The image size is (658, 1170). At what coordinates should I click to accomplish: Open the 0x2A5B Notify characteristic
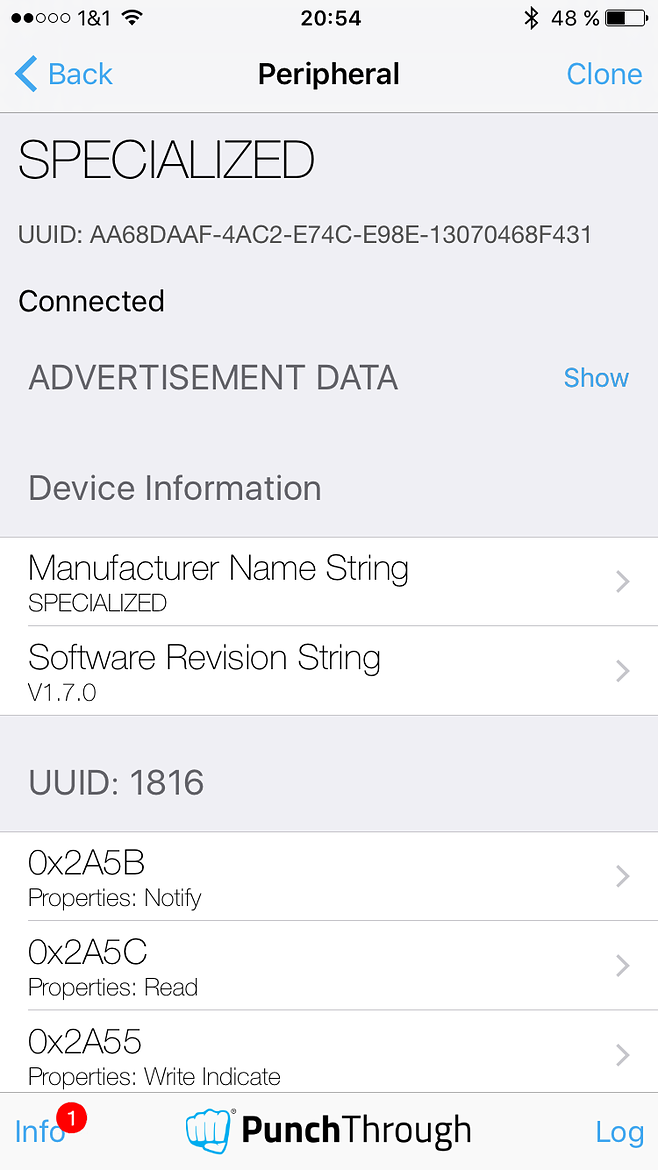[329, 876]
